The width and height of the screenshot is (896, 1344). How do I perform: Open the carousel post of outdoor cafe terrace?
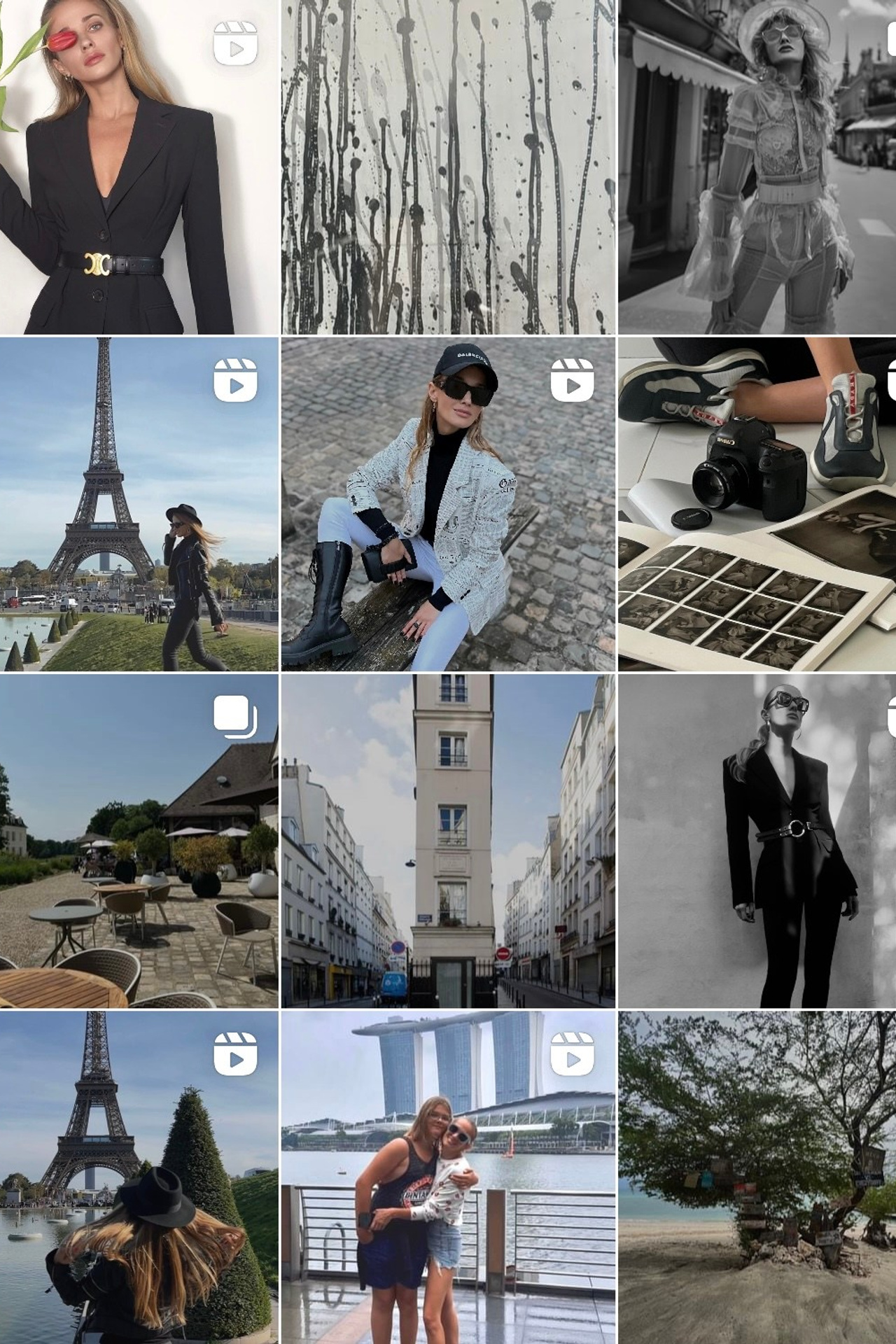pyautogui.click(x=139, y=840)
